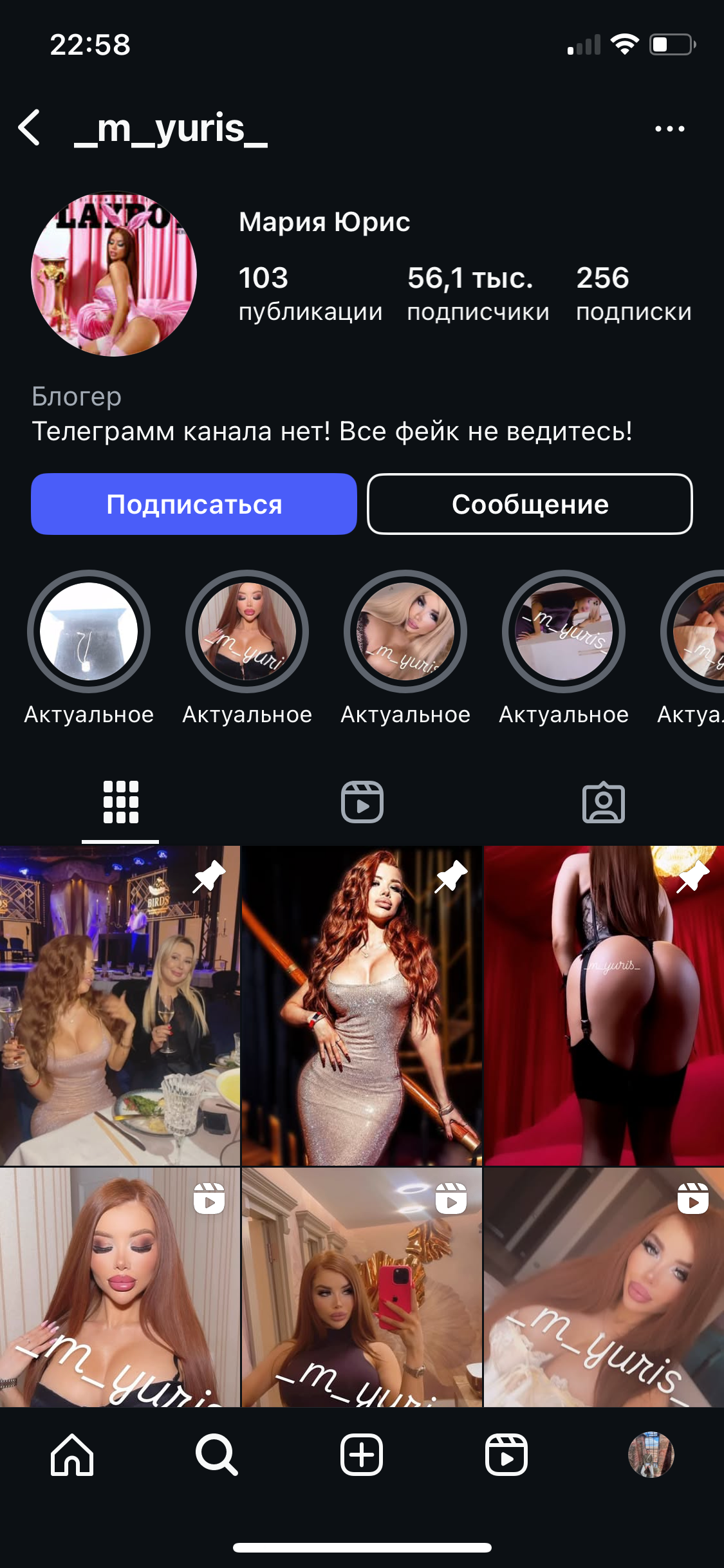Switch to the Reels tab on profile
The width and height of the screenshot is (724, 1568).
pyautogui.click(x=362, y=802)
